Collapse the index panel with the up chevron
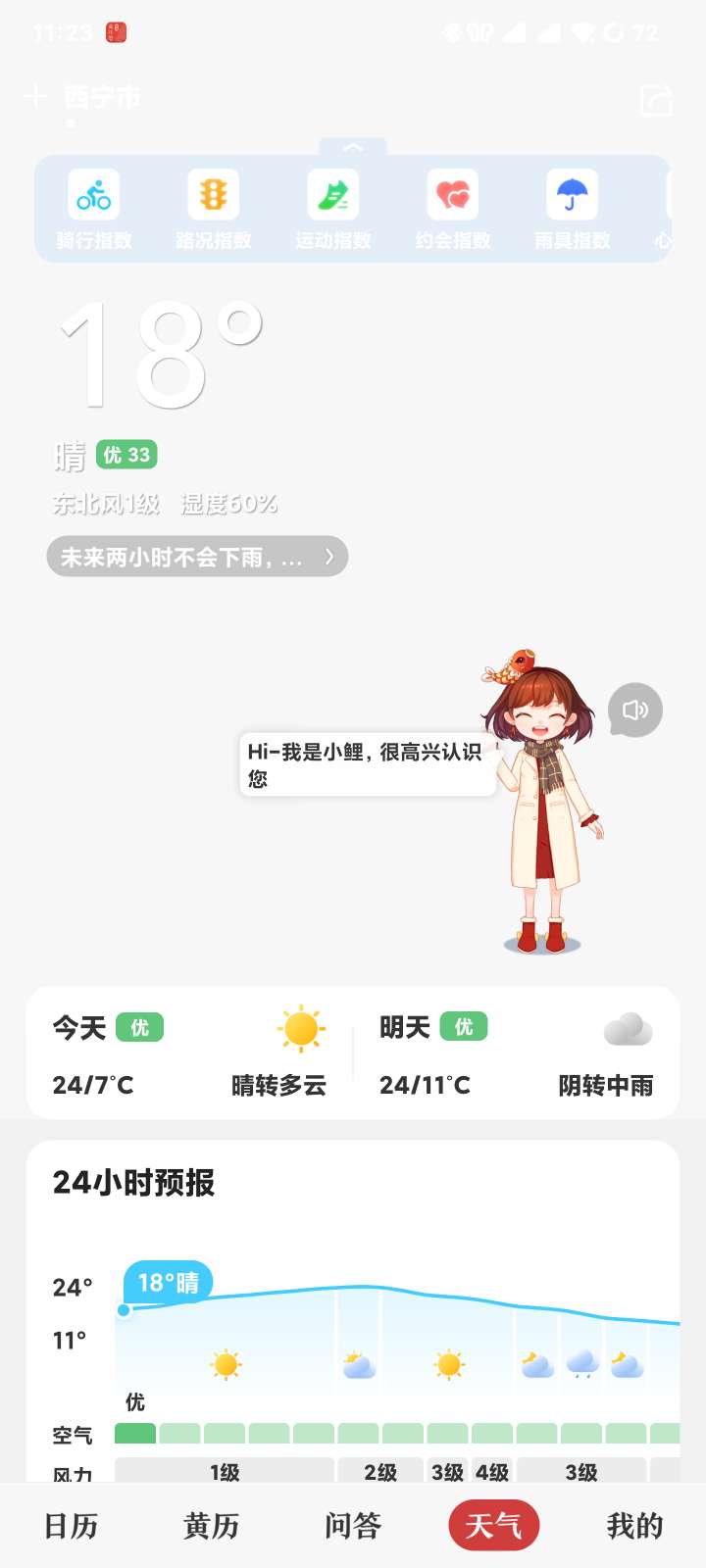This screenshot has height=1568, width=706. click(353, 148)
